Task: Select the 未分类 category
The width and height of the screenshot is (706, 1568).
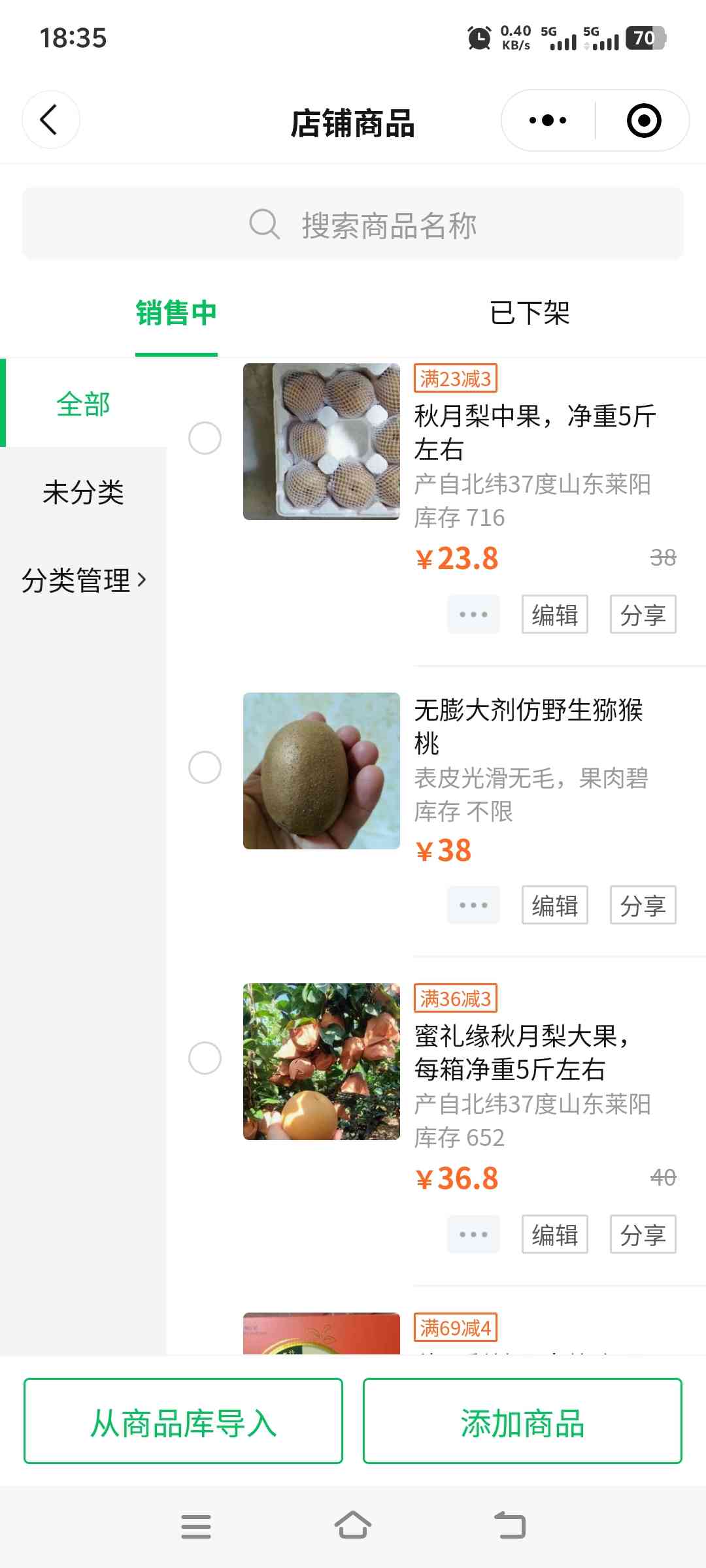Action: pyautogui.click(x=83, y=492)
